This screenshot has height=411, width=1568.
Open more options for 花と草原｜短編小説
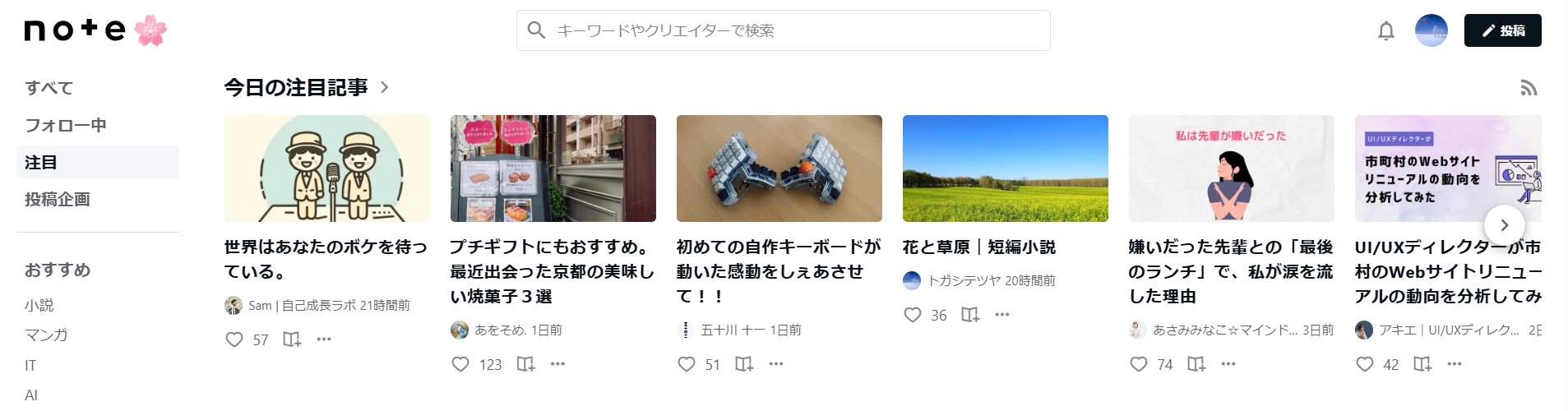click(x=1001, y=315)
